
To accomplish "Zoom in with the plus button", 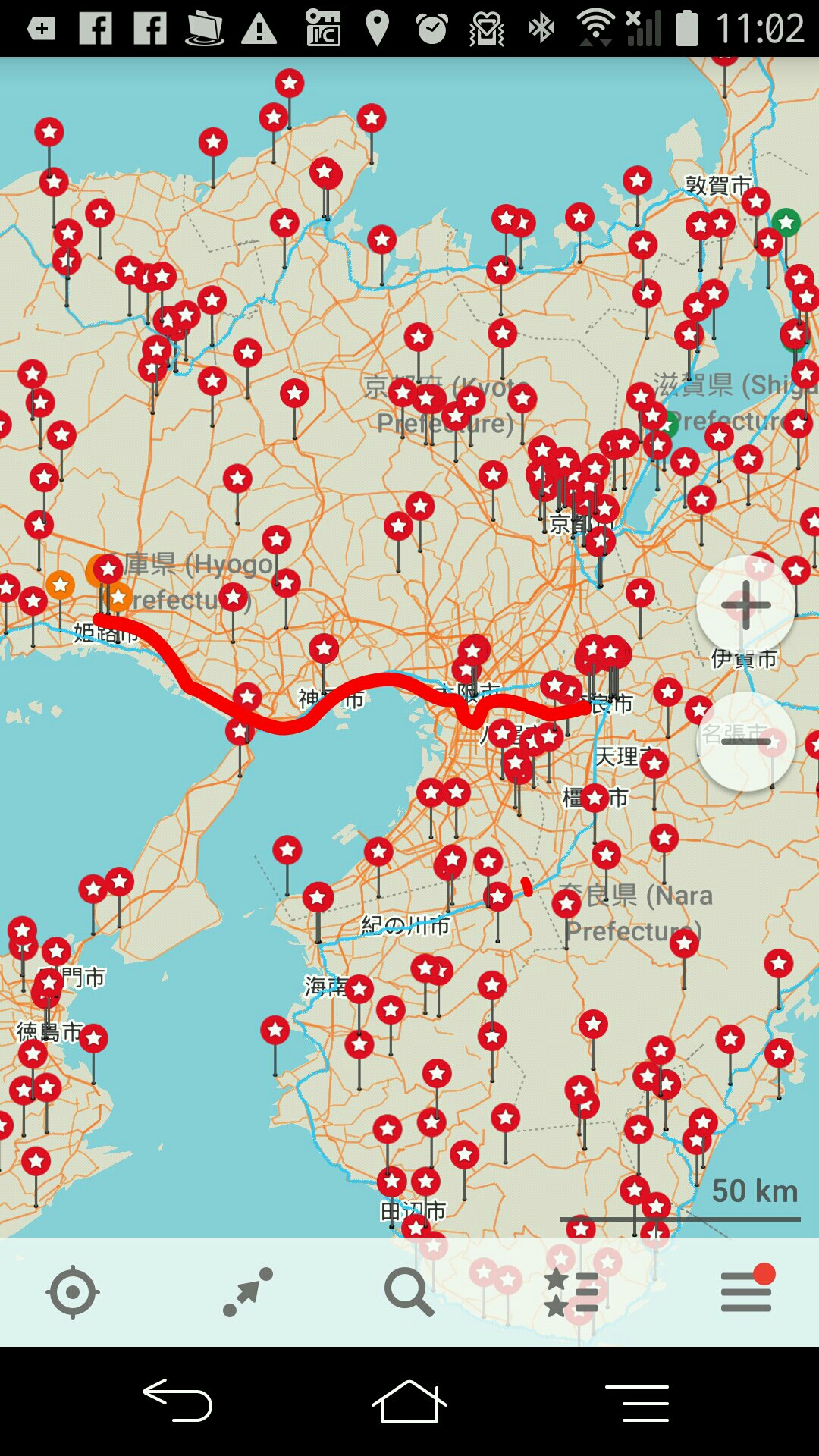I will click(x=746, y=605).
